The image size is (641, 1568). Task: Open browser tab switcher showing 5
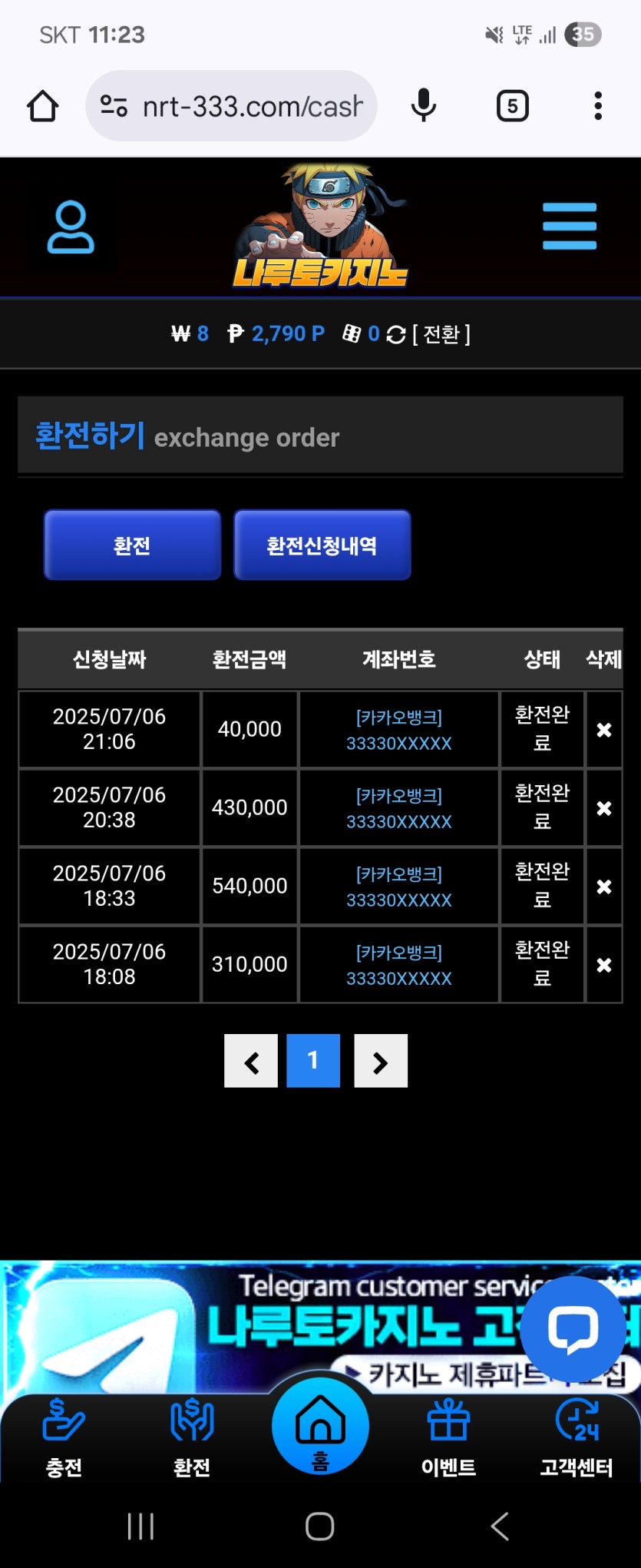(x=512, y=106)
